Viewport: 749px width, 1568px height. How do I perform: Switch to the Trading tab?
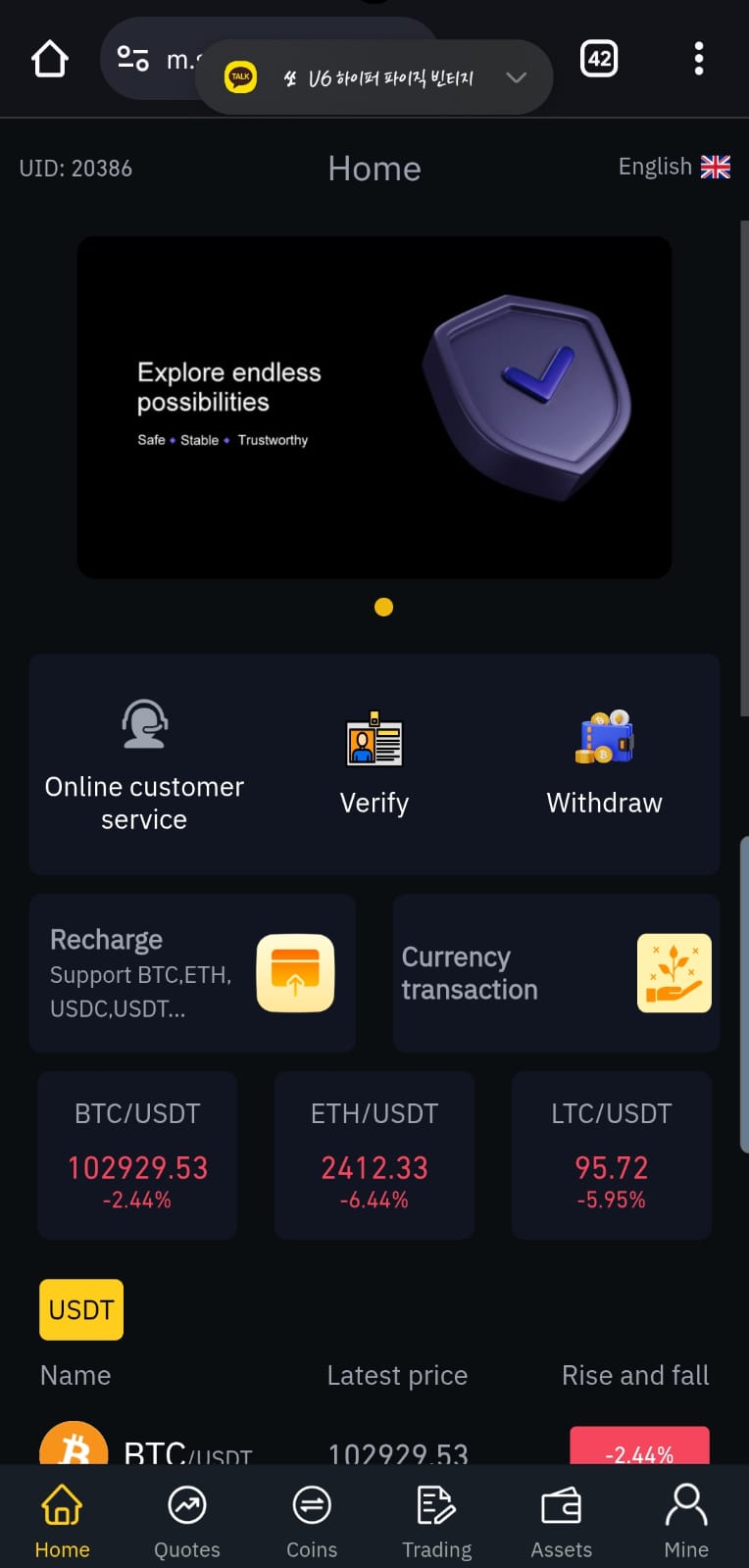[x=436, y=1520]
